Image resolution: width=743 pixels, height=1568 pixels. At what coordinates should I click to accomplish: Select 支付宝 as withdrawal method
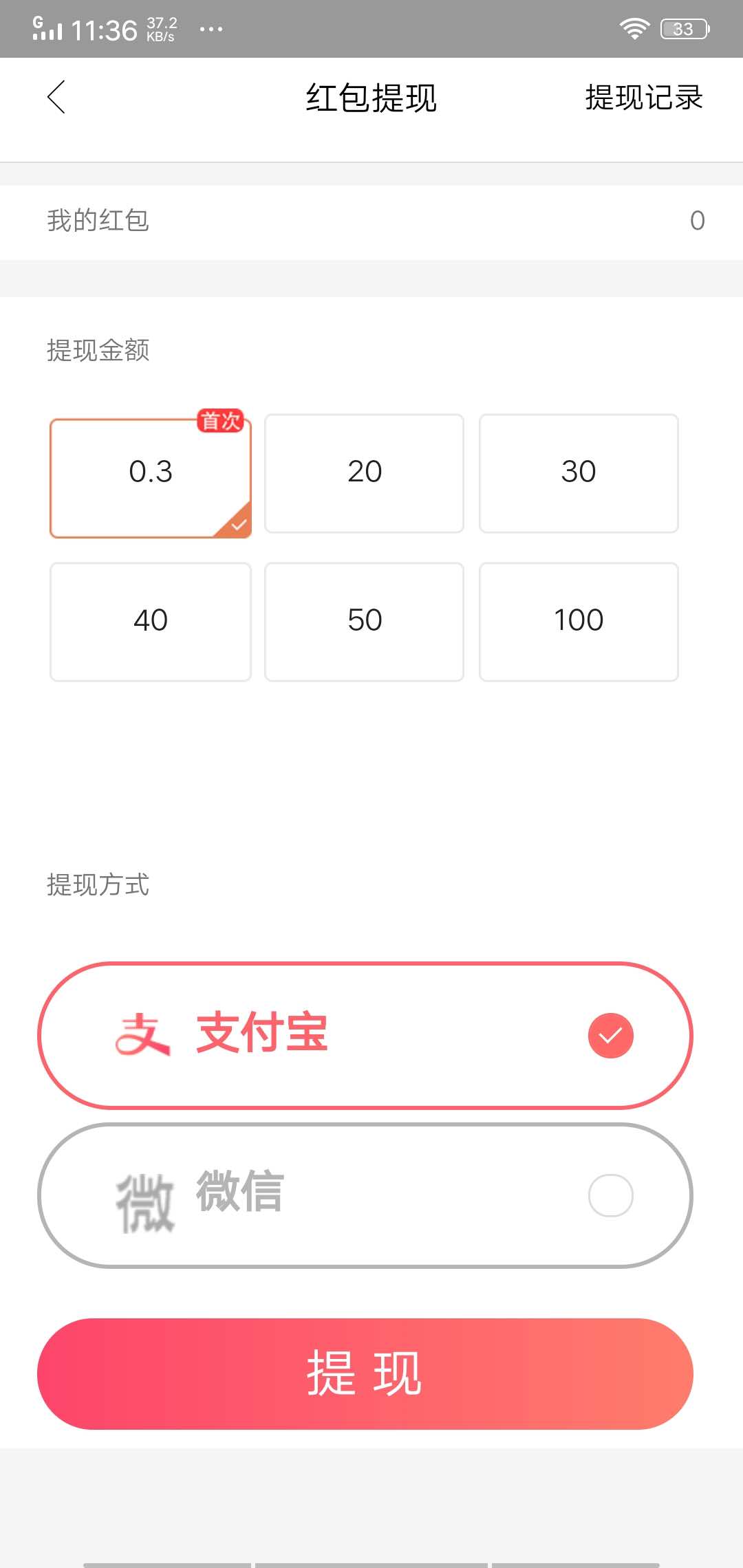pyautogui.click(x=365, y=1035)
